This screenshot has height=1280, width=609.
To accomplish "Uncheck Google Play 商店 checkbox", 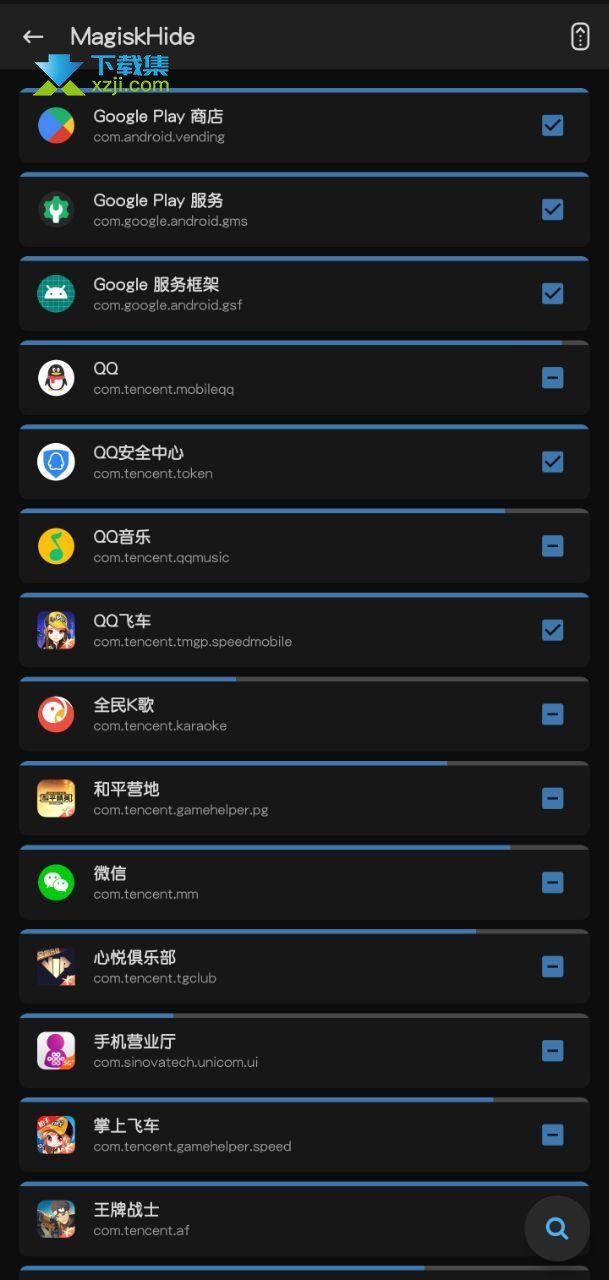I will pos(552,125).
